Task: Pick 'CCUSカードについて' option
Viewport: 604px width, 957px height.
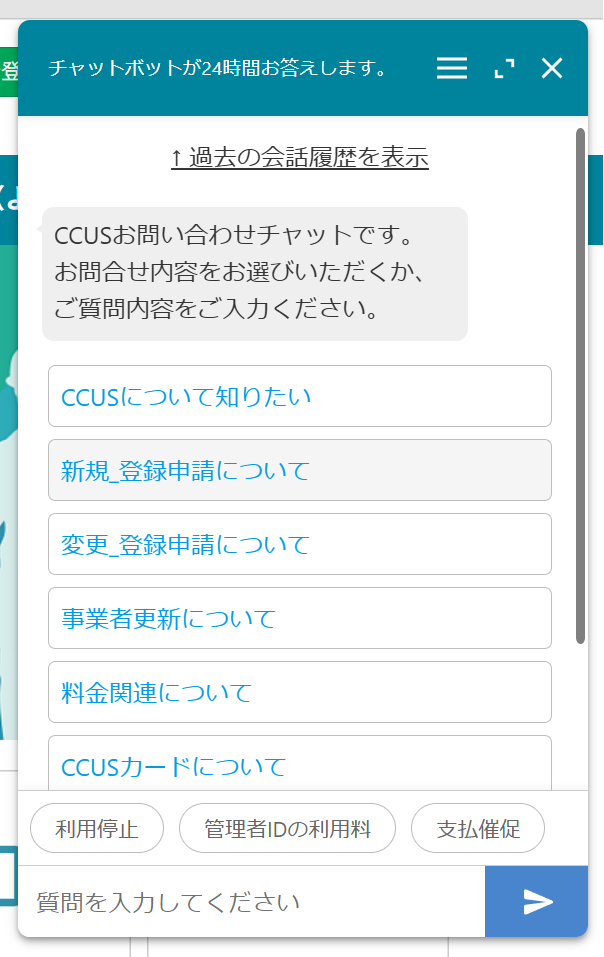Action: [x=300, y=765]
